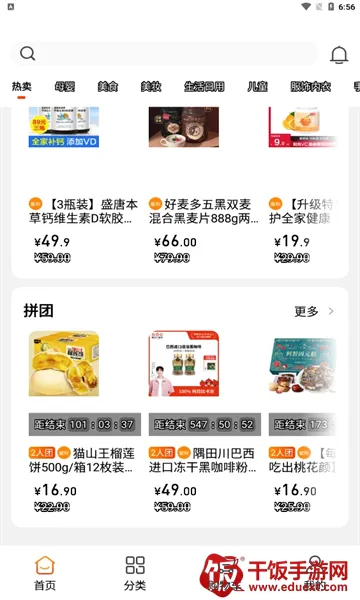Open 猫山王榴莲饼 group-buy product
360x600 pixels.
[x=85, y=422]
